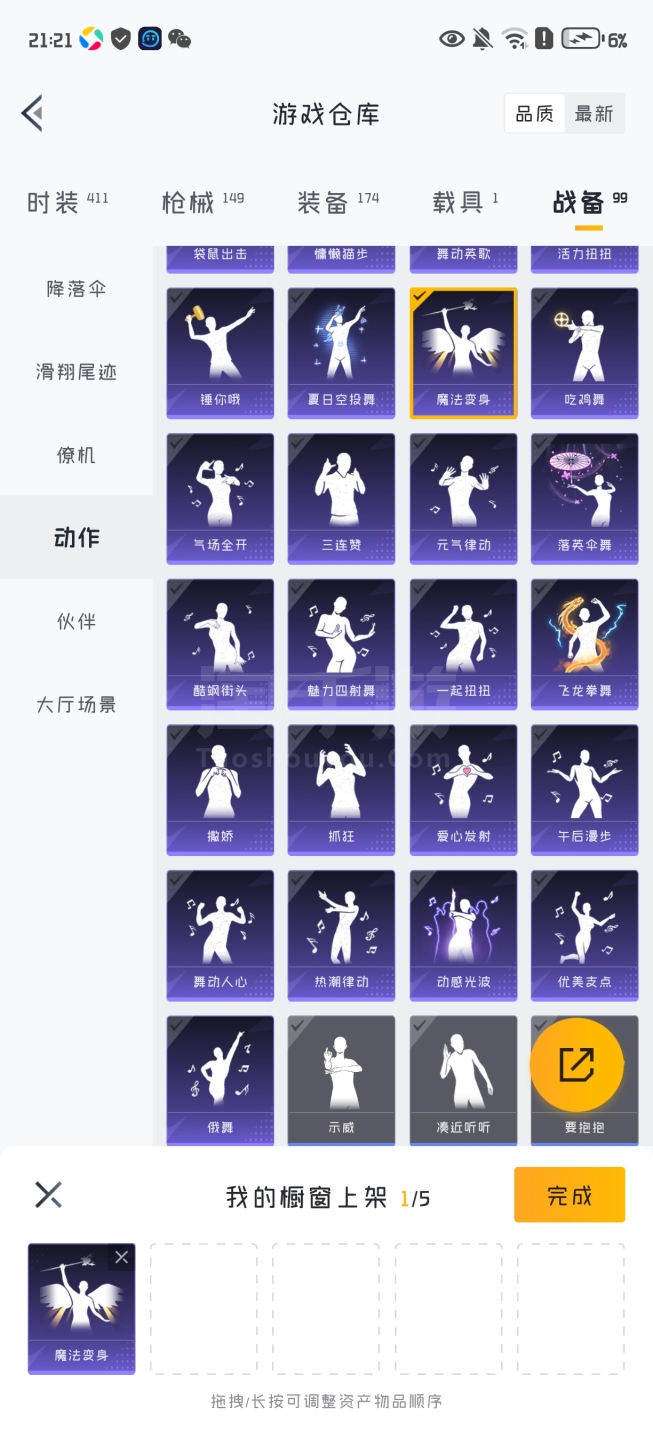Viewport: 653px width, 1440px height.
Task: Sort by 最新
Action: (x=594, y=114)
